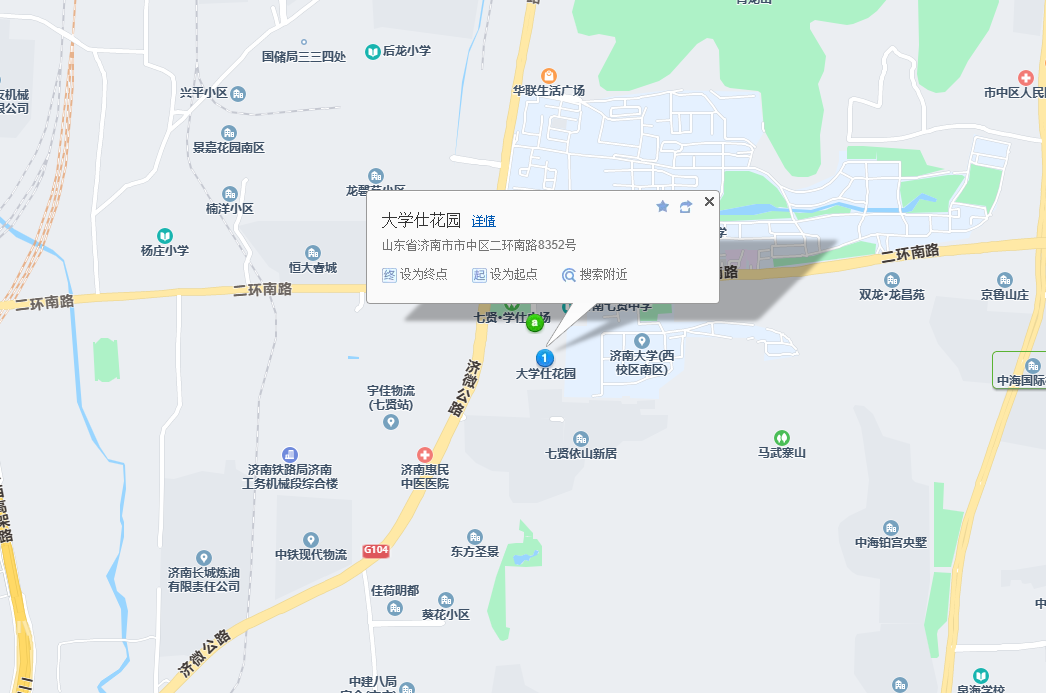Tap the blue marker numbered 1
1046x693 pixels.
[544, 357]
